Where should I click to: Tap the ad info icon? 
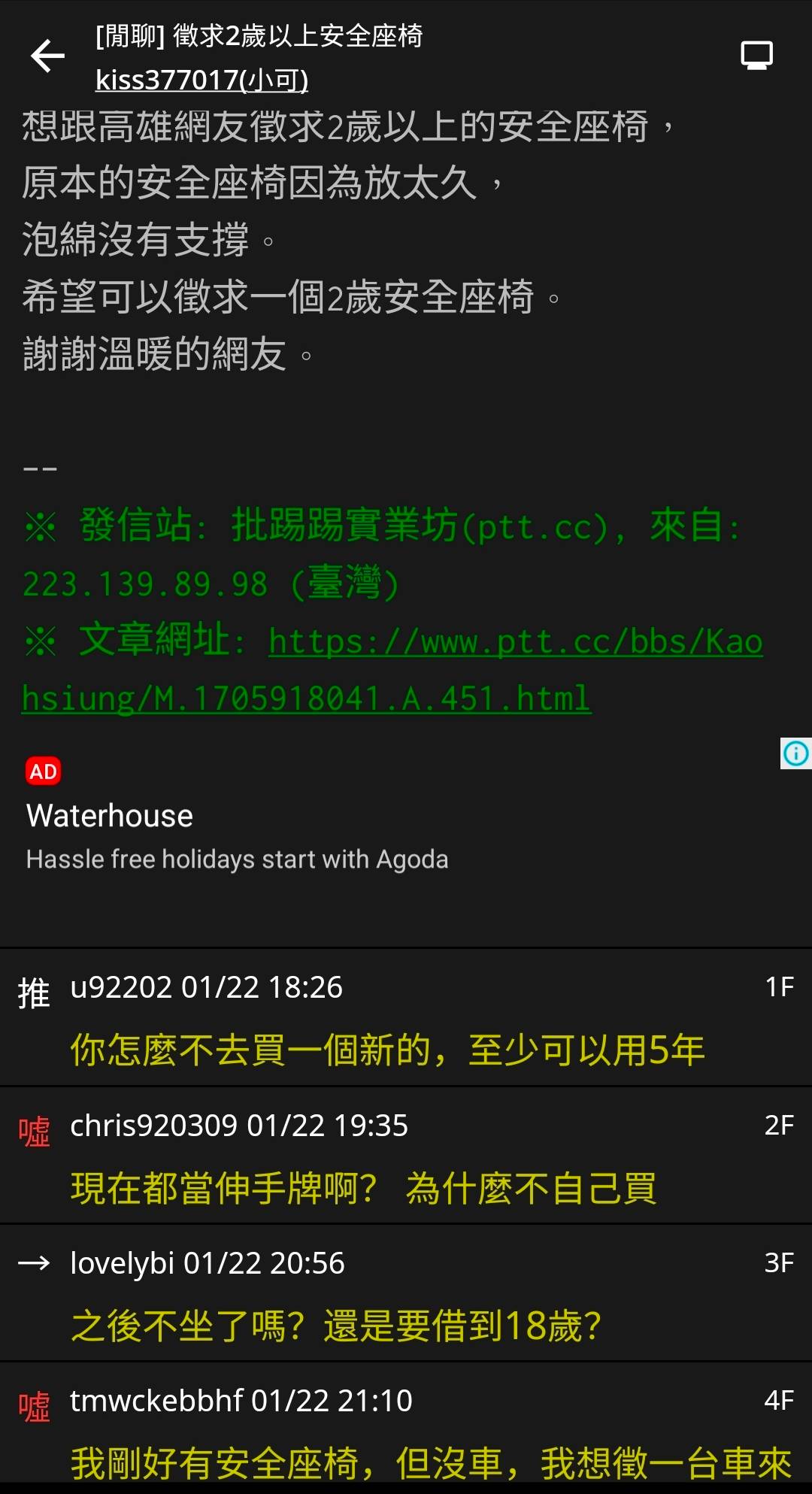795,753
